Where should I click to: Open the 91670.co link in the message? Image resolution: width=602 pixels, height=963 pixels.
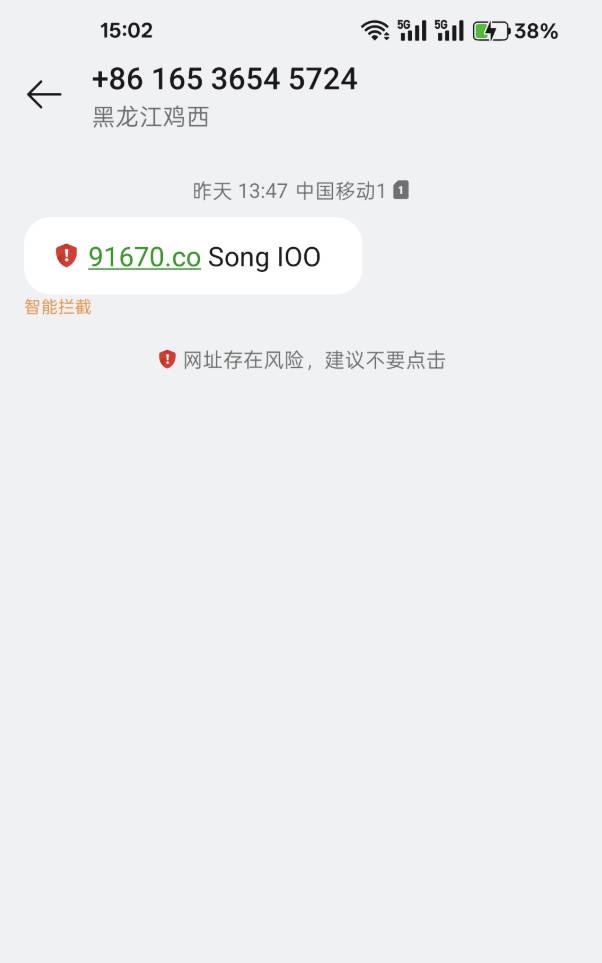(x=144, y=257)
